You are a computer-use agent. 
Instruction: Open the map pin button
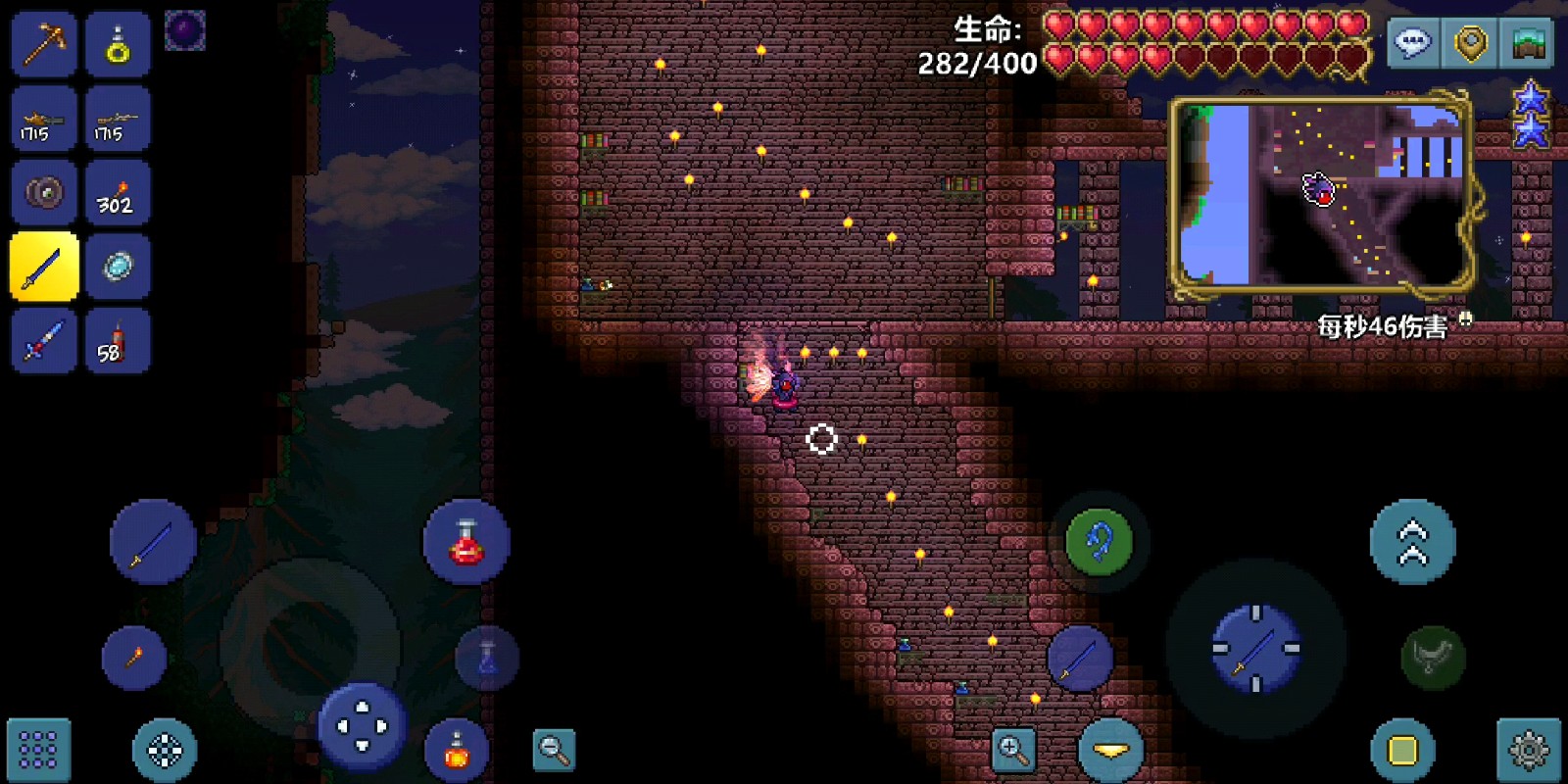pos(1470,43)
